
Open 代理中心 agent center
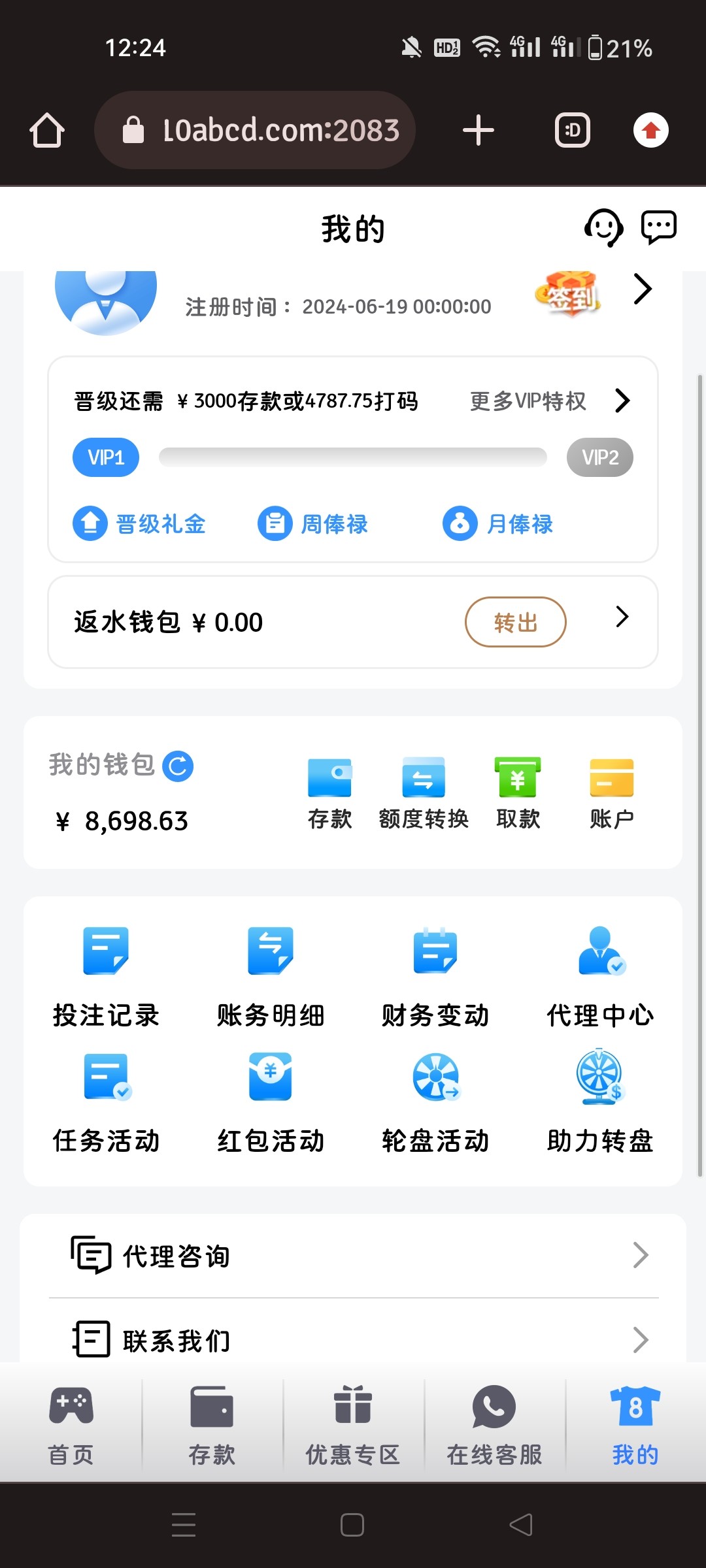[600, 976]
